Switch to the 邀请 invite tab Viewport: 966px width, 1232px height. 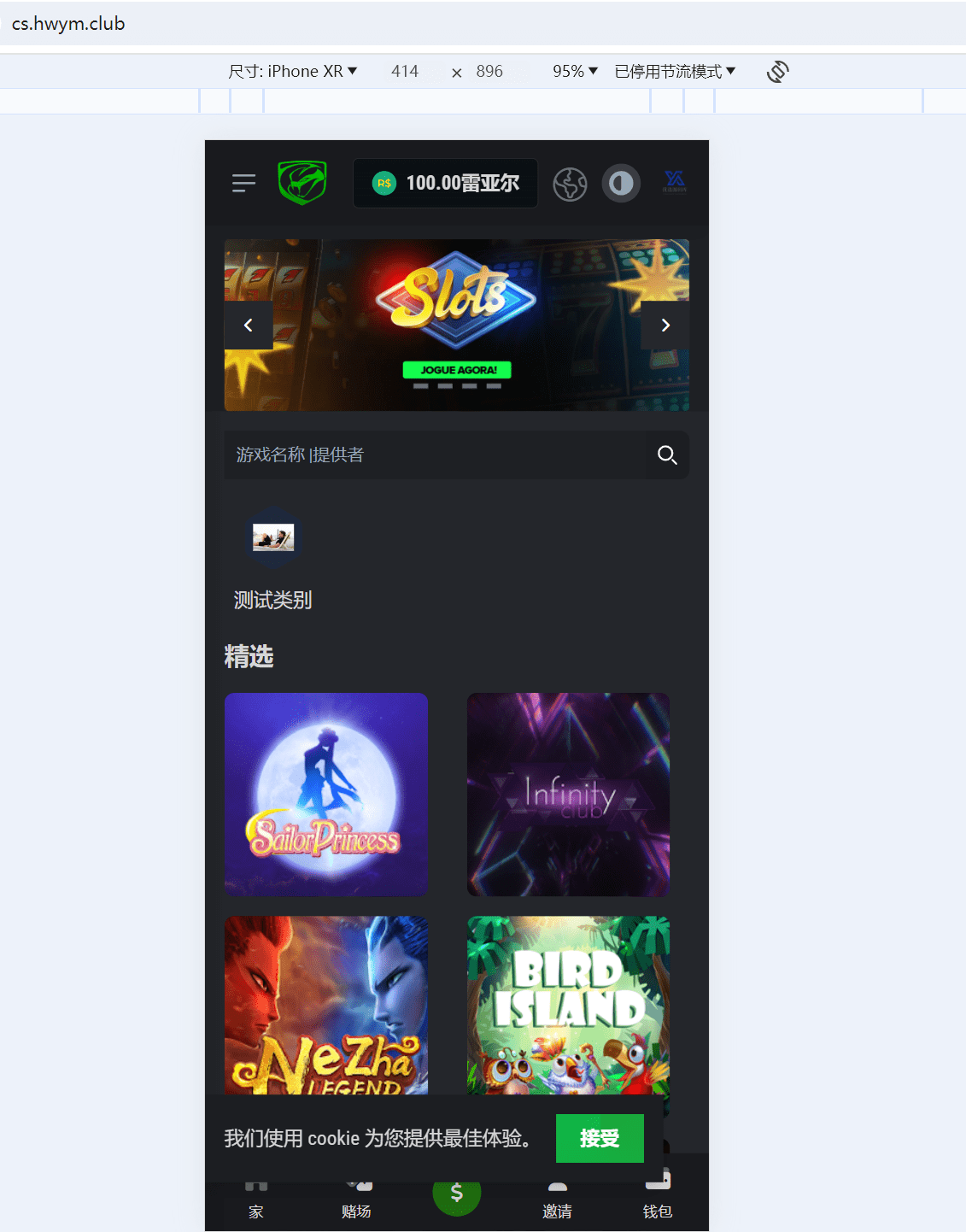point(557,1206)
